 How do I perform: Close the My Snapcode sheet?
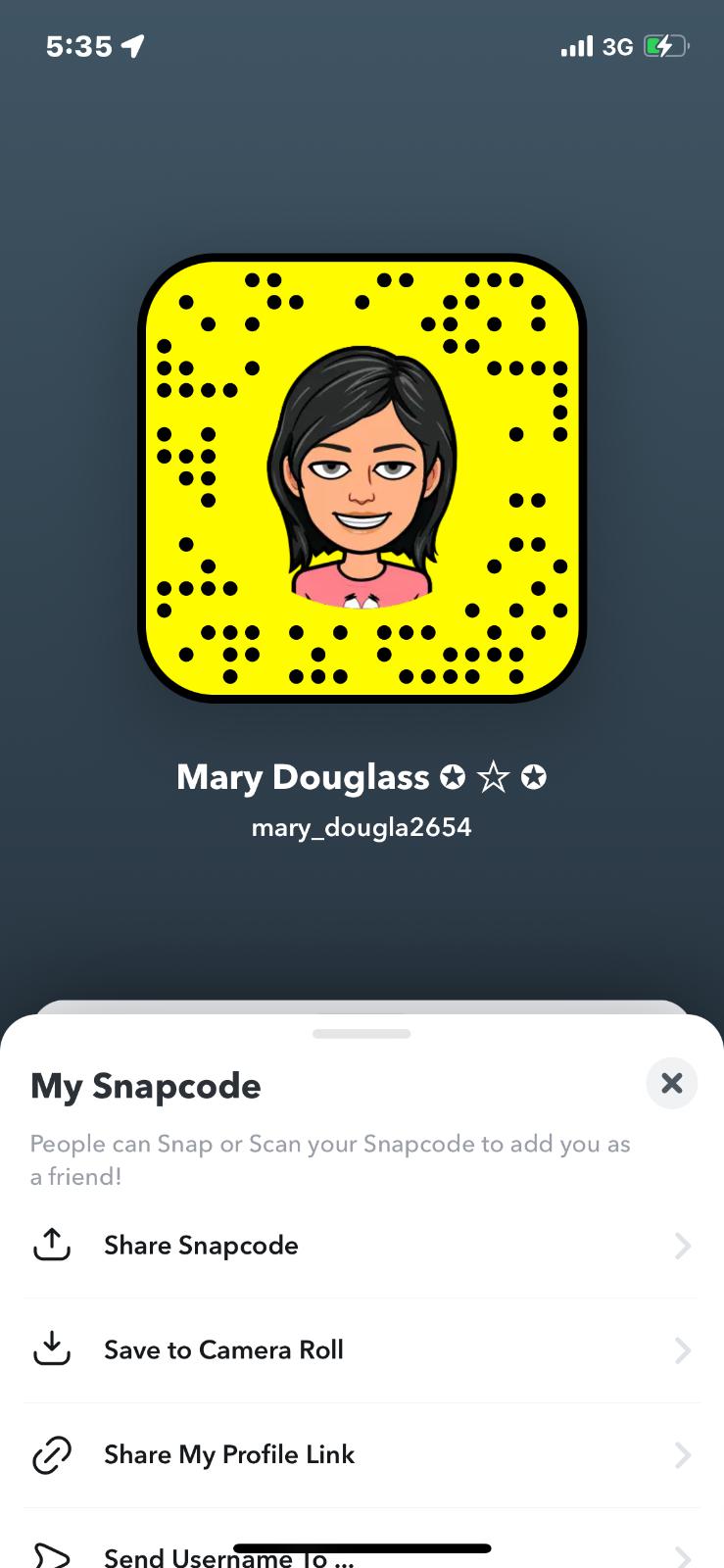tap(671, 1083)
